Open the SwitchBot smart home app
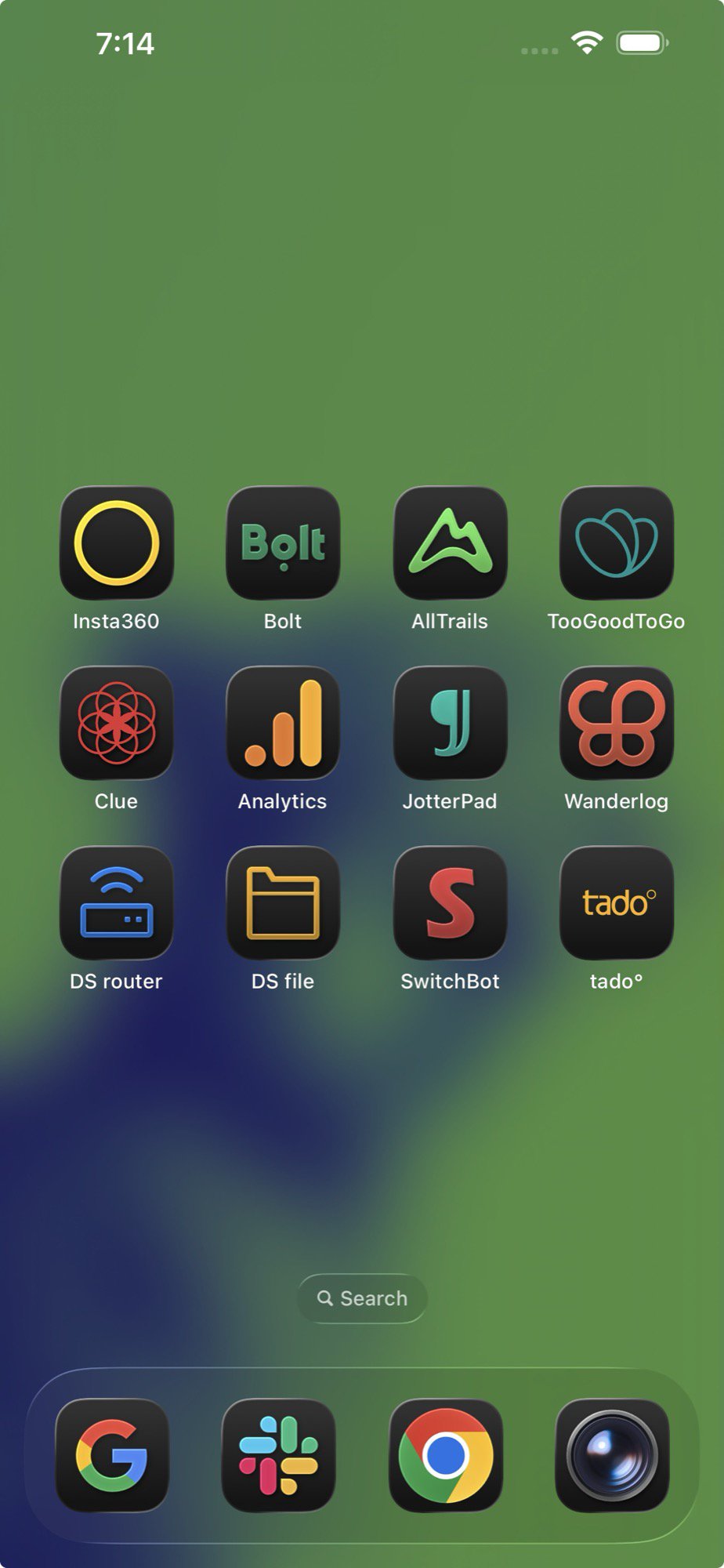 point(450,902)
